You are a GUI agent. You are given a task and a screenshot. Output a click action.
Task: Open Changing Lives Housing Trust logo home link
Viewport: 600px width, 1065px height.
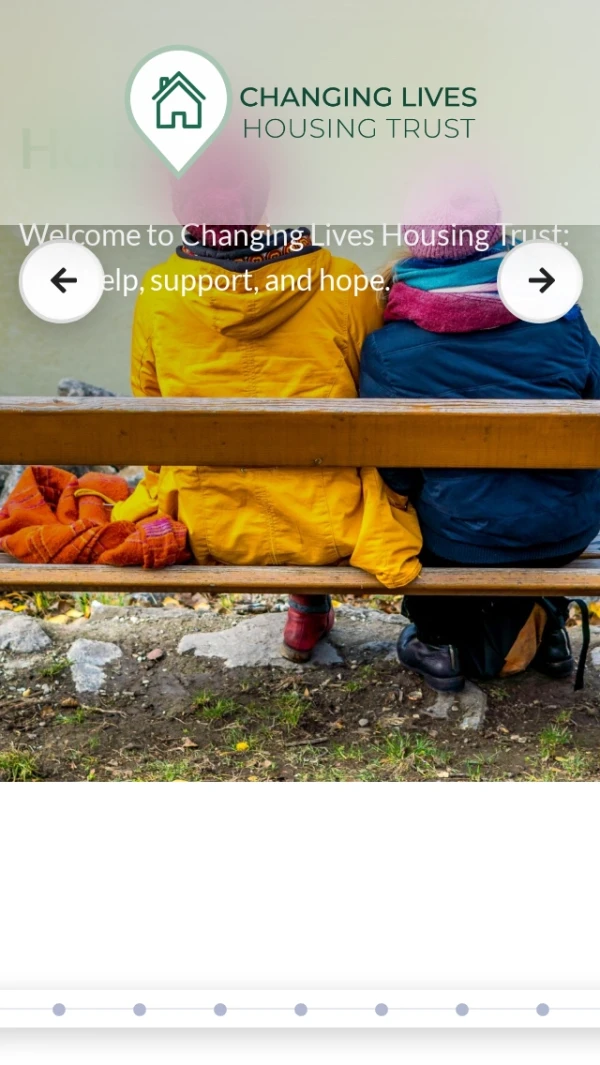click(300, 110)
